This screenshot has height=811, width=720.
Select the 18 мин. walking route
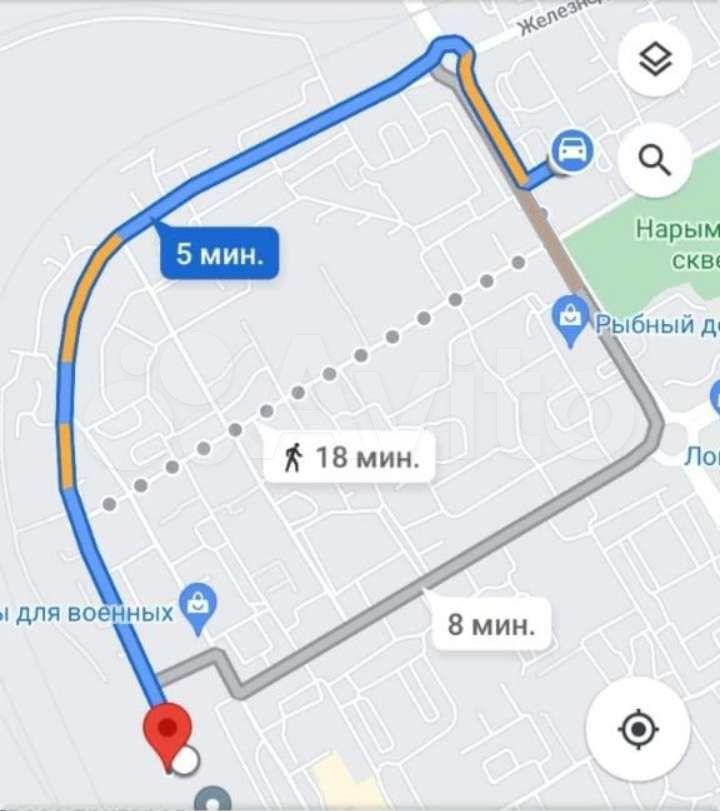pos(350,458)
